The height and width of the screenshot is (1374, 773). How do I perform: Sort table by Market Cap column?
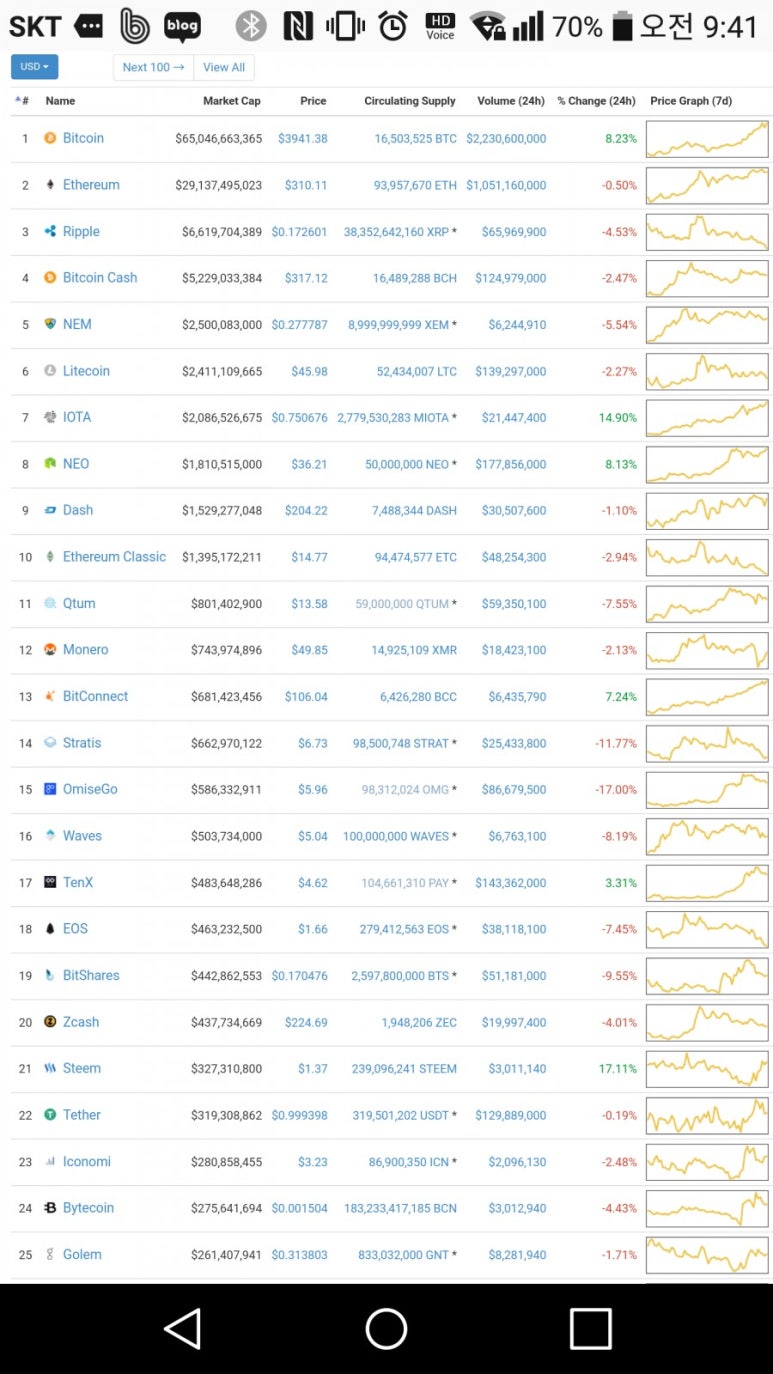click(231, 101)
